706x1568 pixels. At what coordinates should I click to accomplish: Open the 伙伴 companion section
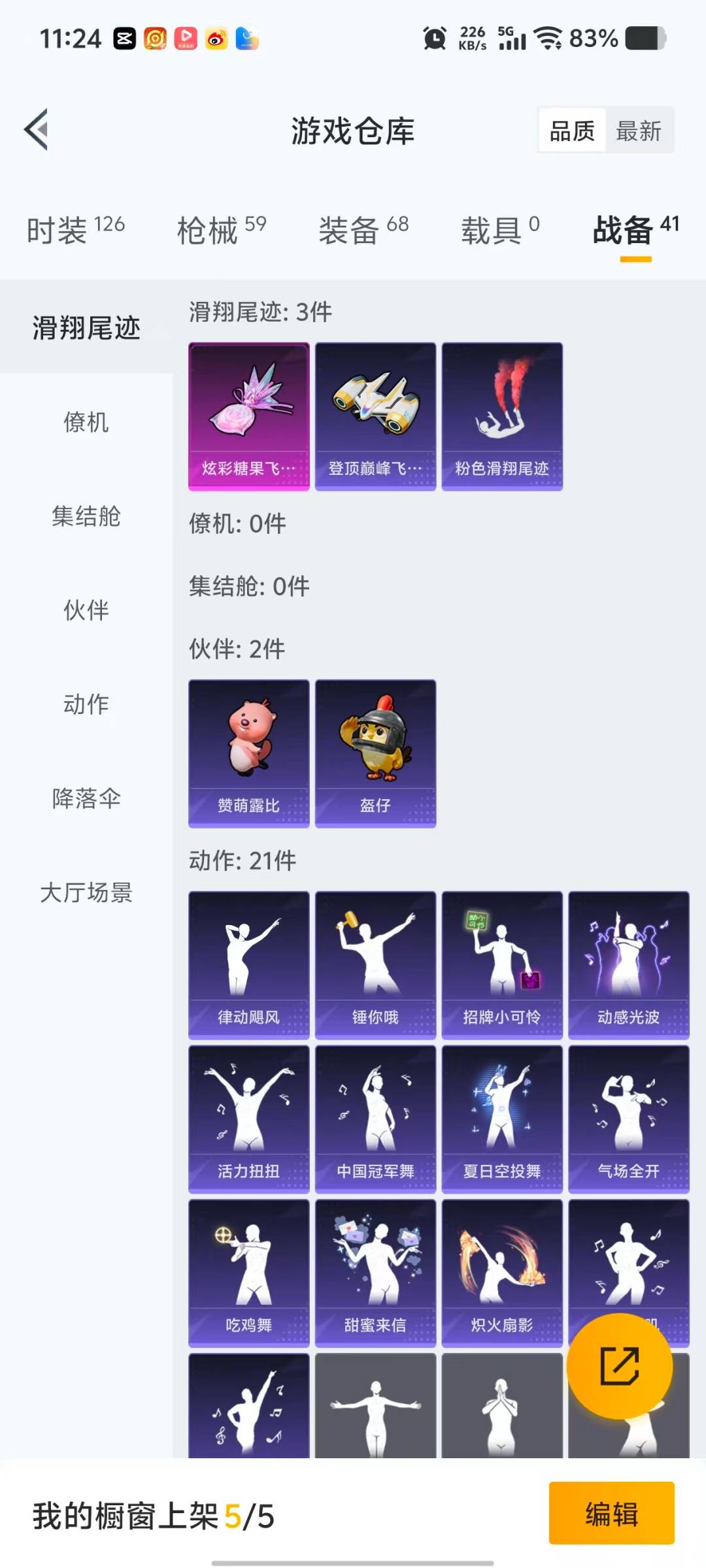(x=86, y=611)
